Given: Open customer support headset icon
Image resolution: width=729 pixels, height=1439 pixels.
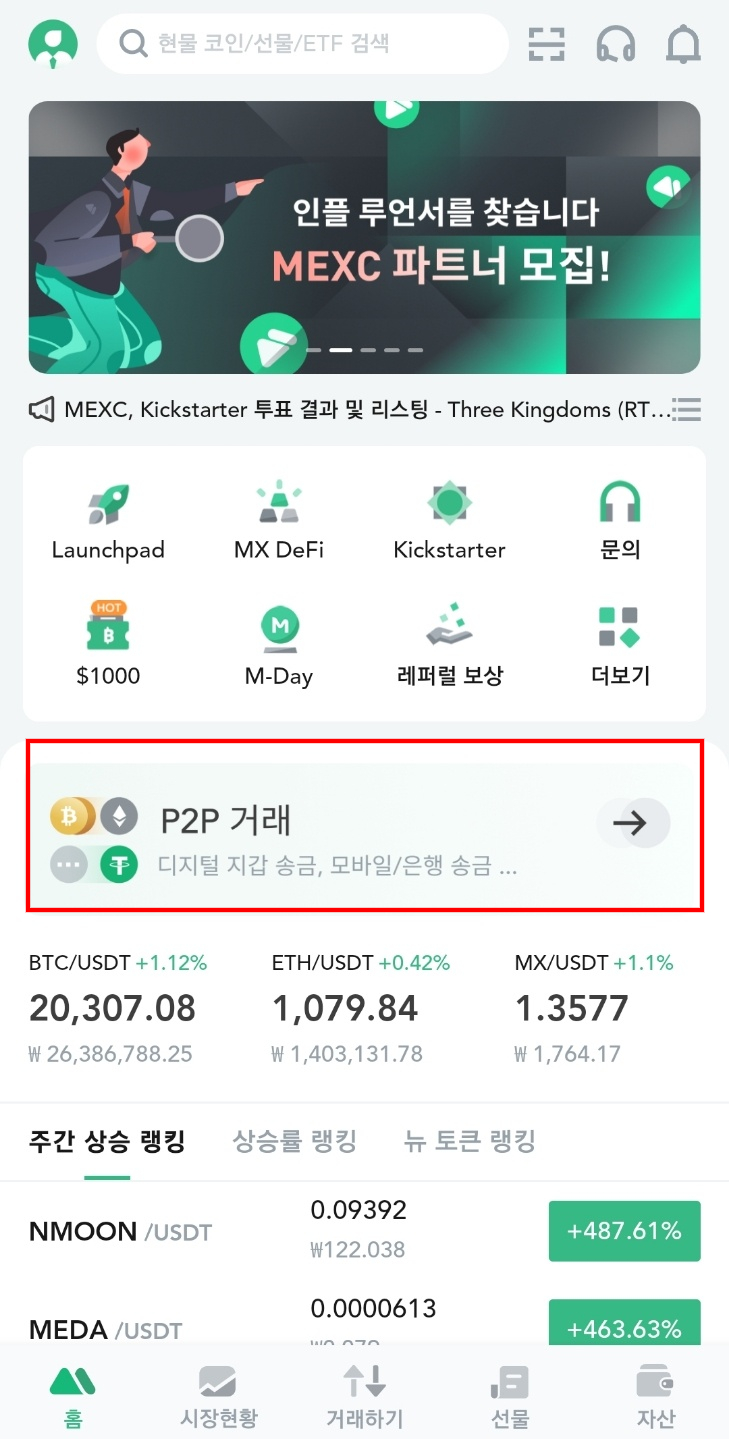Looking at the screenshot, I should [614, 44].
